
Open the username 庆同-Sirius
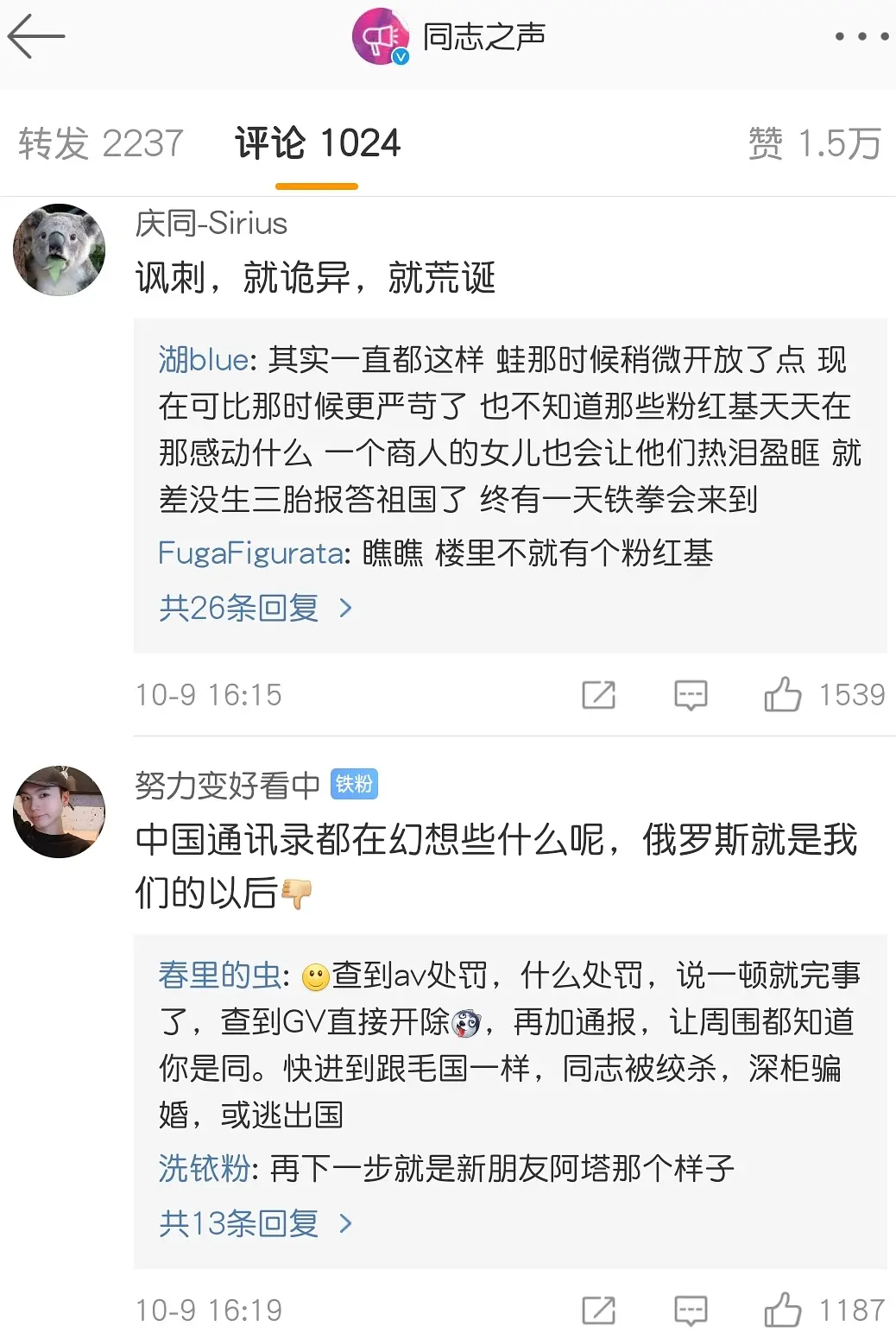click(211, 224)
